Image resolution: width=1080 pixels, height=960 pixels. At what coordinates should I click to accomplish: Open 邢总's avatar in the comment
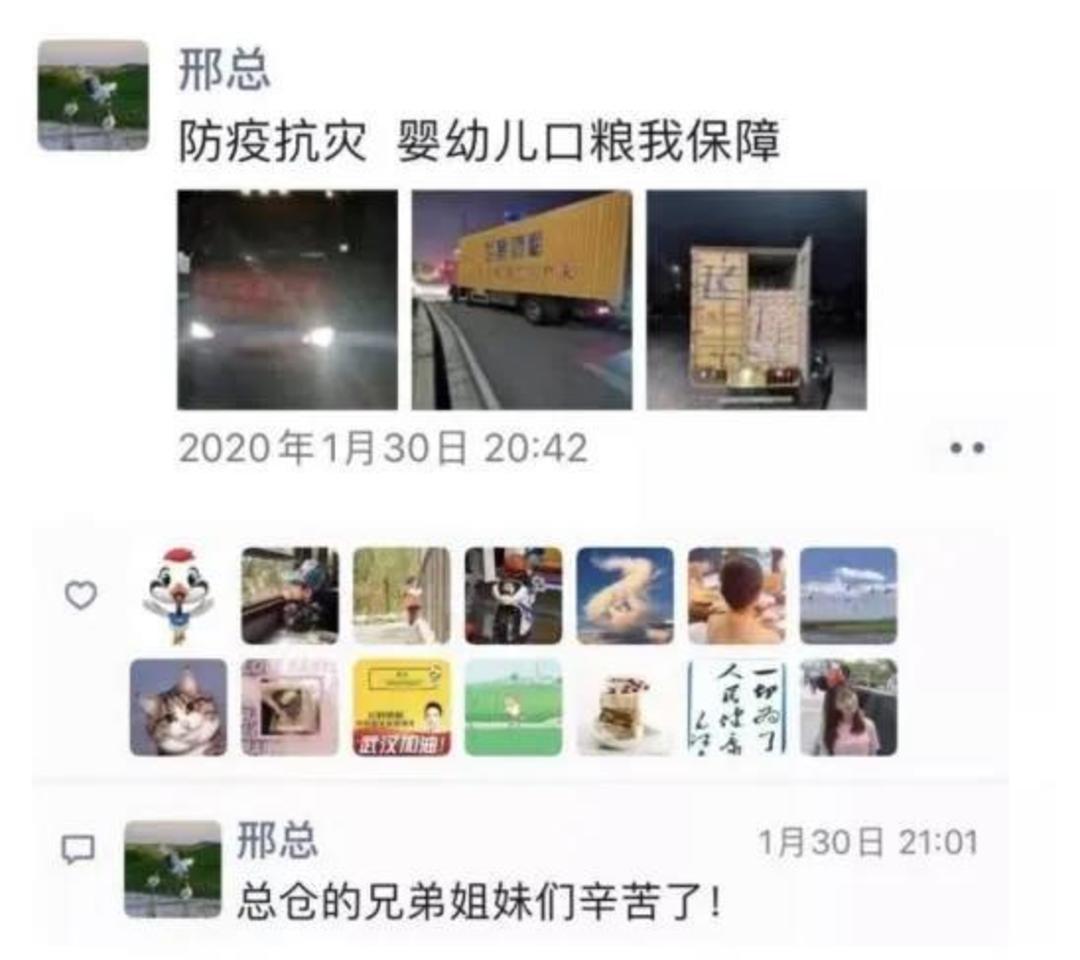pyautogui.click(x=173, y=868)
